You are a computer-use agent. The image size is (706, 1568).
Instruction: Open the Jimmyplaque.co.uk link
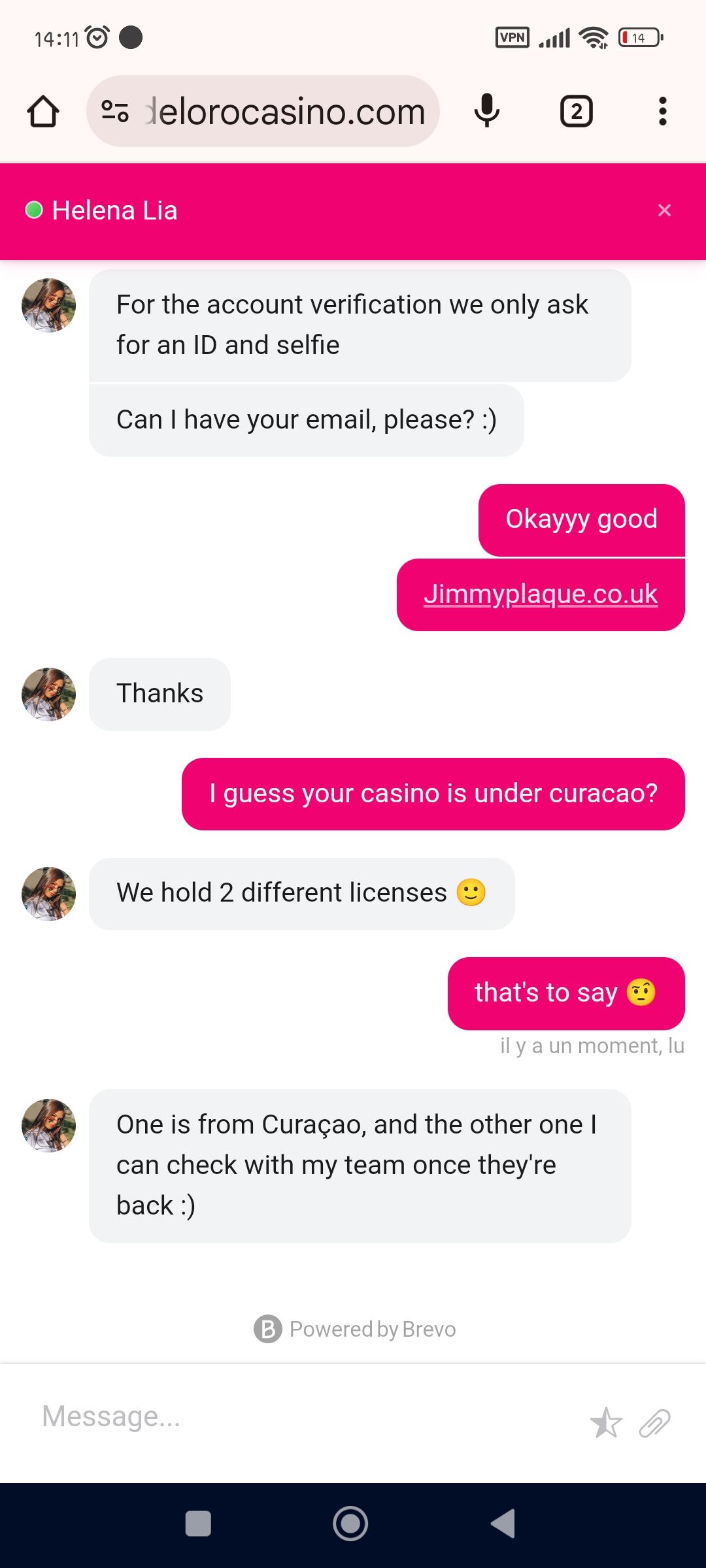pyautogui.click(x=540, y=594)
